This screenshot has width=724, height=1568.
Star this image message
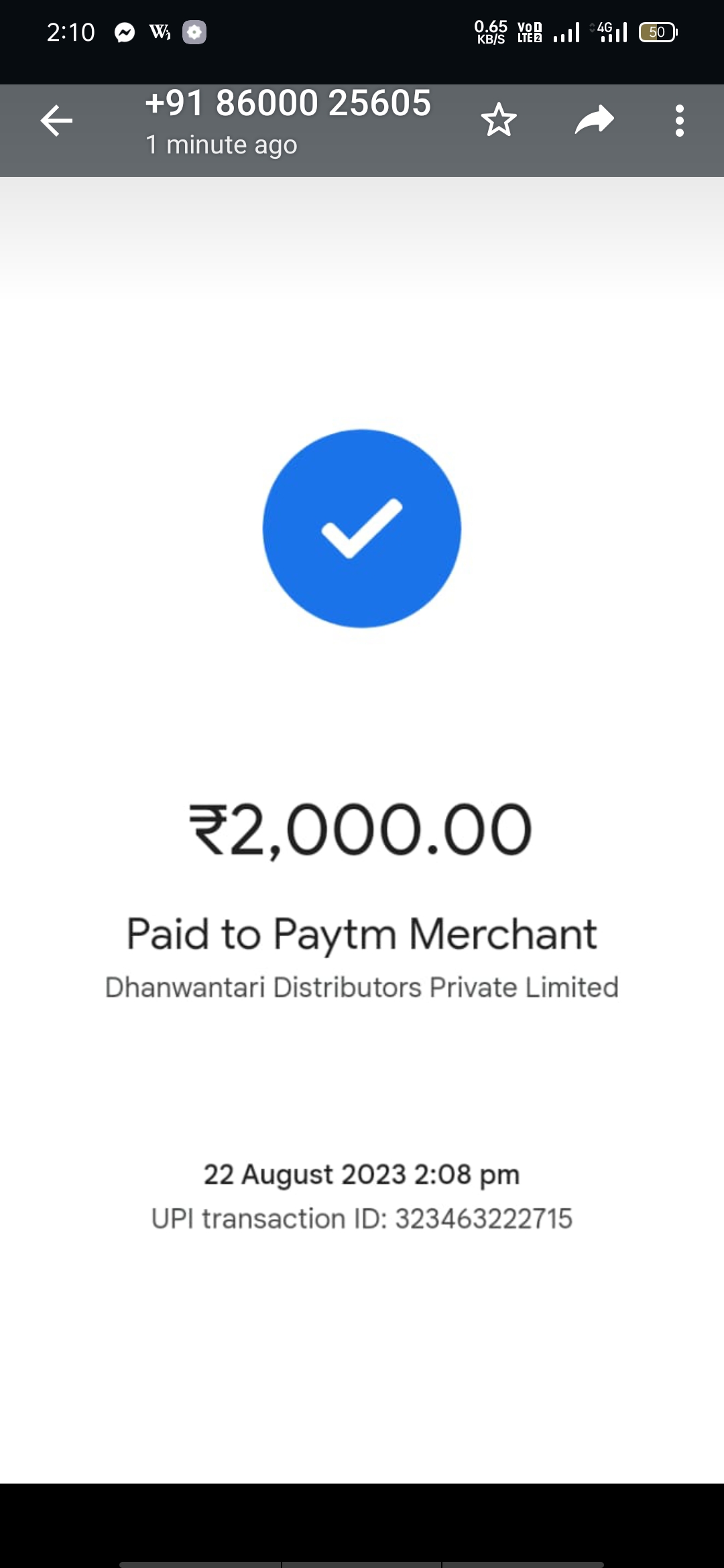tap(499, 121)
